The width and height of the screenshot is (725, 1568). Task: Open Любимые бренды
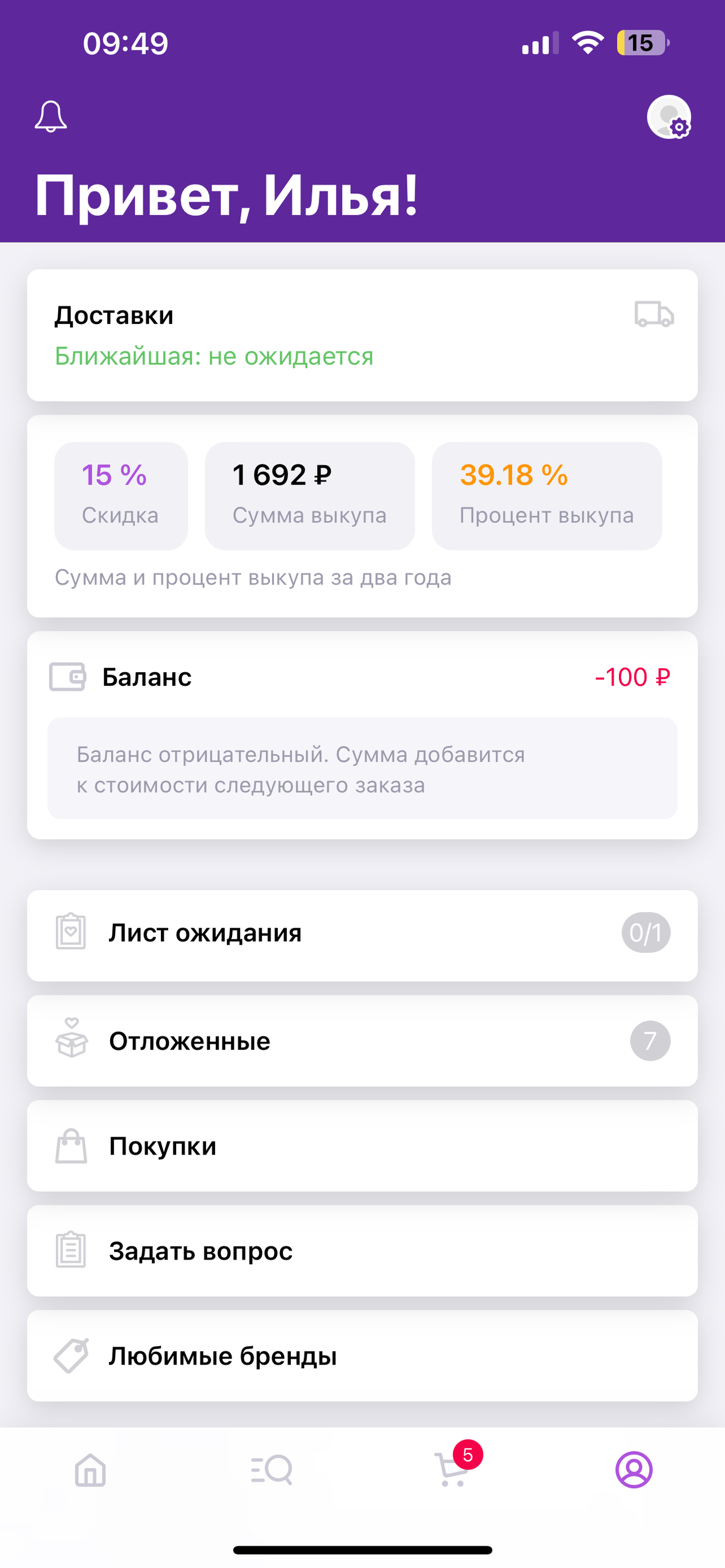[x=362, y=1356]
